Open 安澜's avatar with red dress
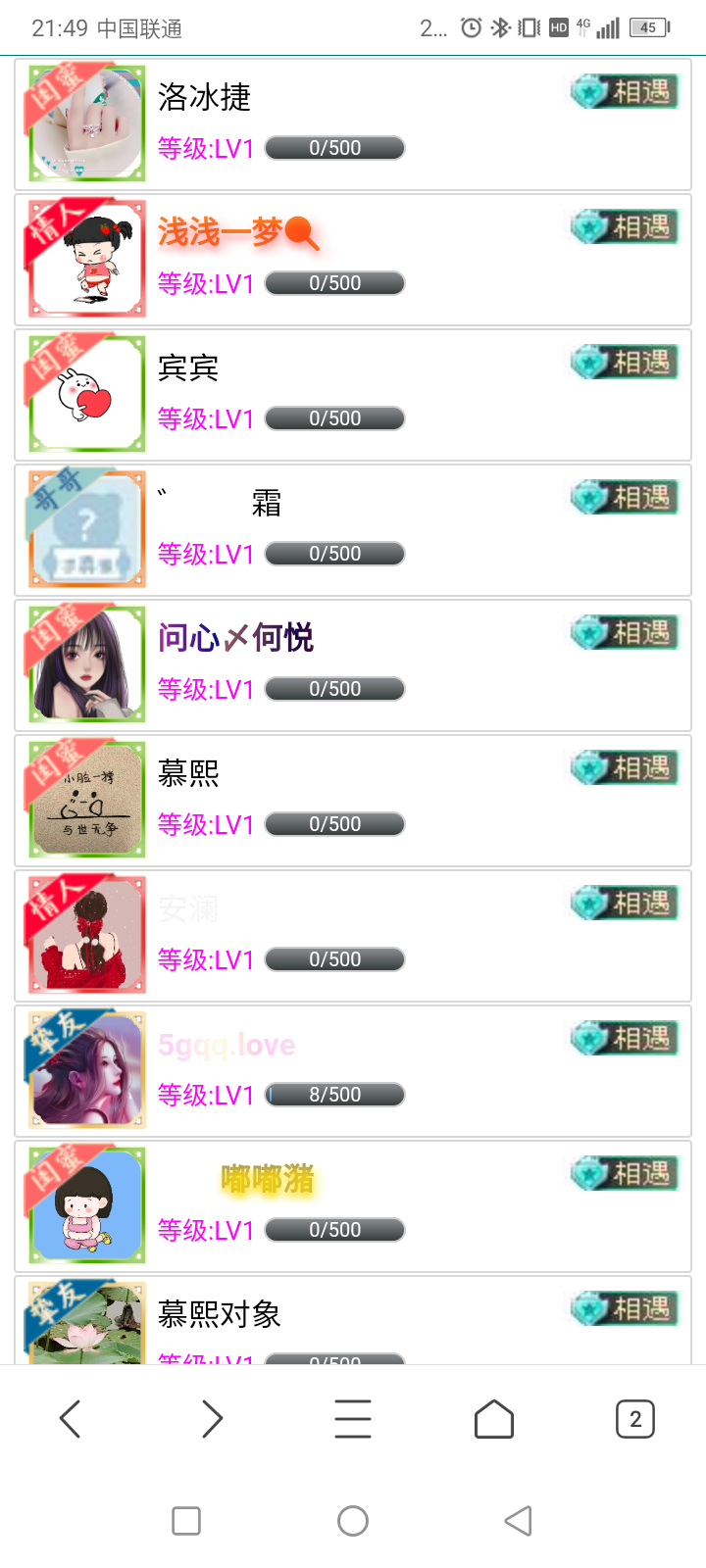706x1568 pixels. pyautogui.click(x=86, y=936)
